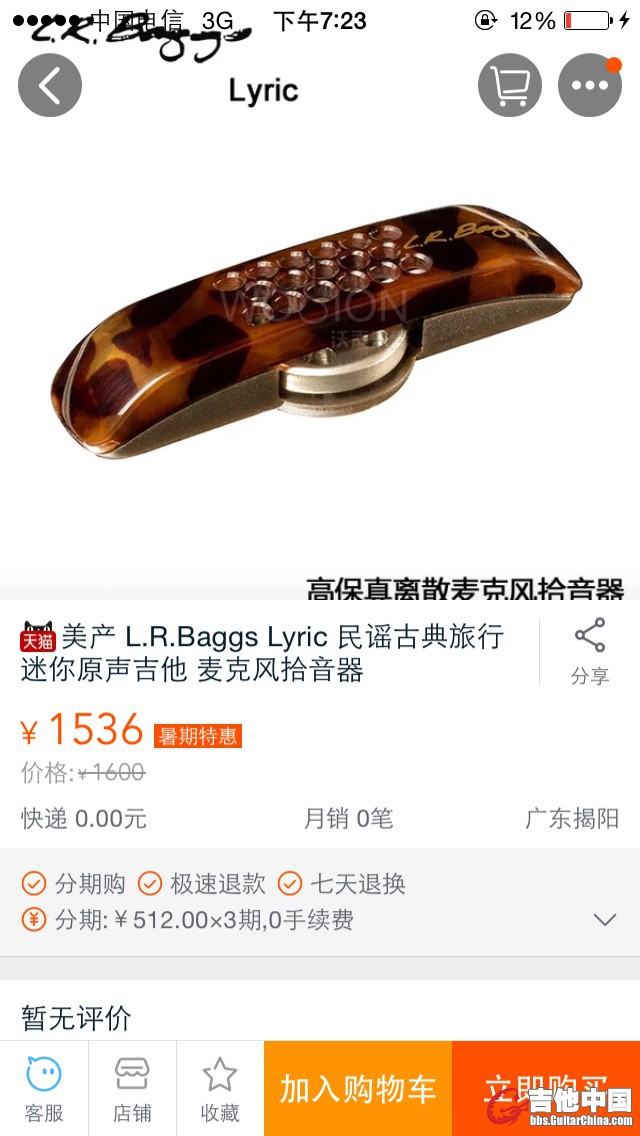Tap 加入购物车 to add to cart
Viewport: 640px width, 1136px height.
358,1089
